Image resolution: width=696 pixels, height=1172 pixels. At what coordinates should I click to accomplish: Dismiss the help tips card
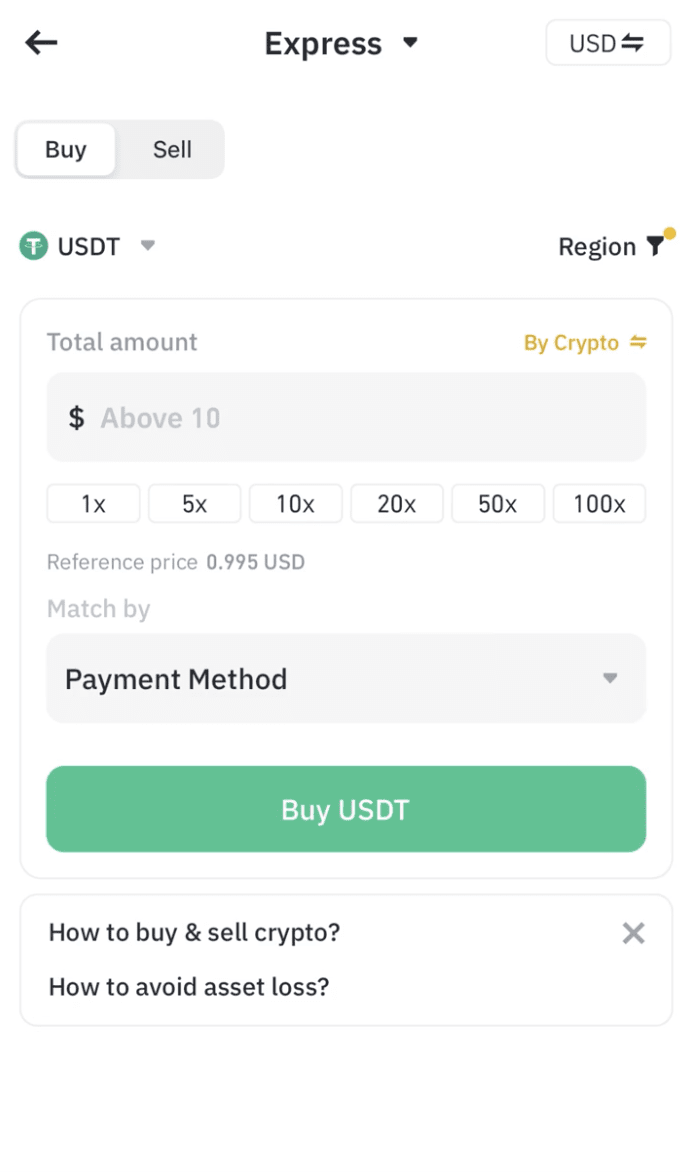pos(633,933)
